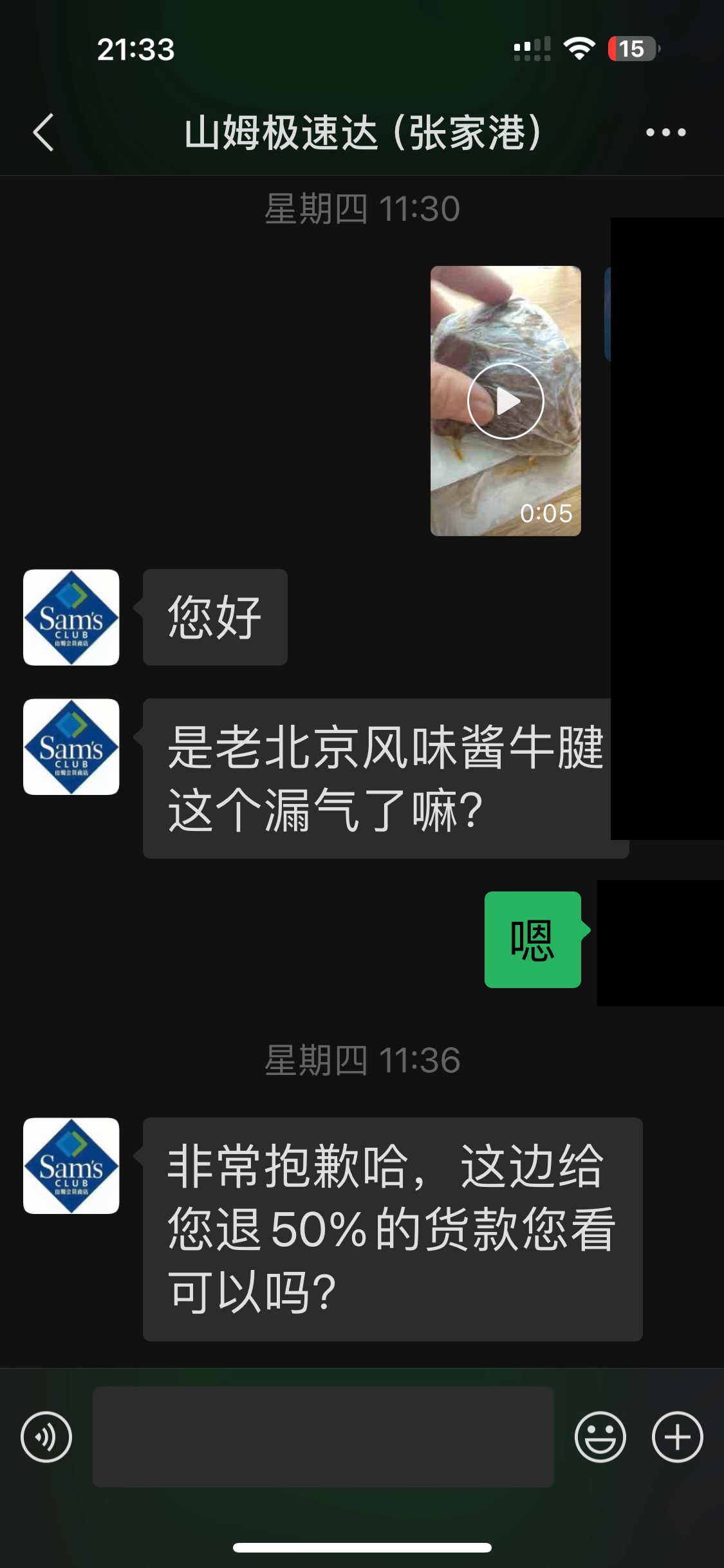Open Sam's Club avatar beside 您好

(71, 617)
